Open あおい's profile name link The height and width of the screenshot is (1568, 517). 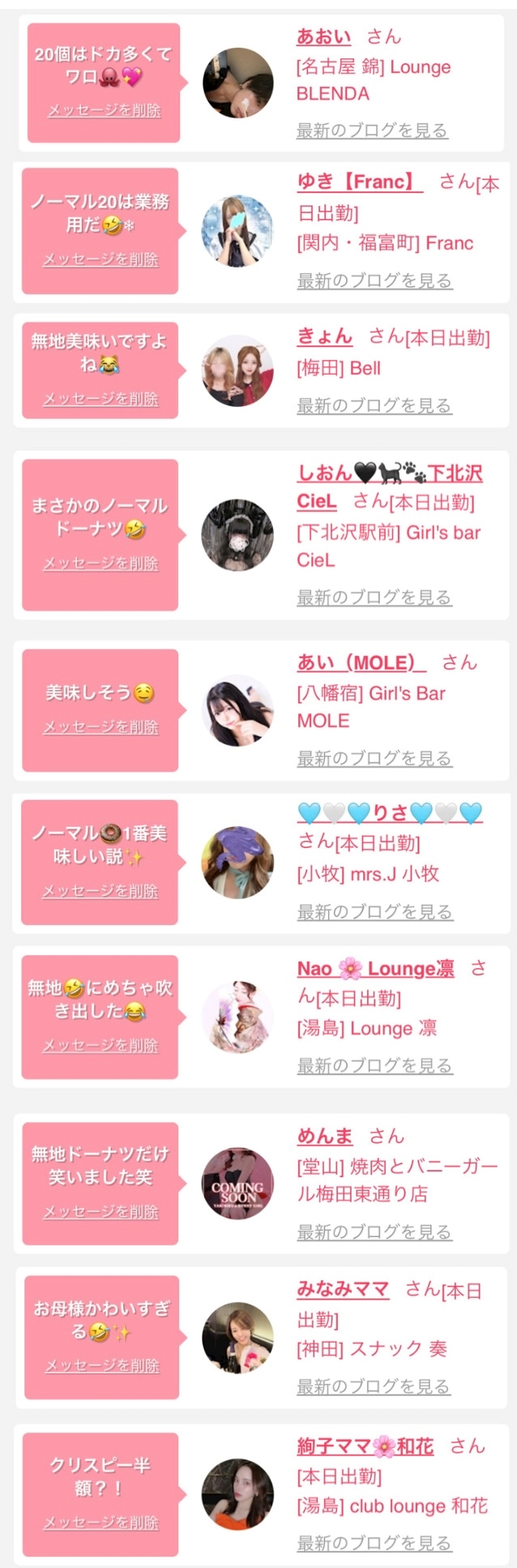click(323, 36)
